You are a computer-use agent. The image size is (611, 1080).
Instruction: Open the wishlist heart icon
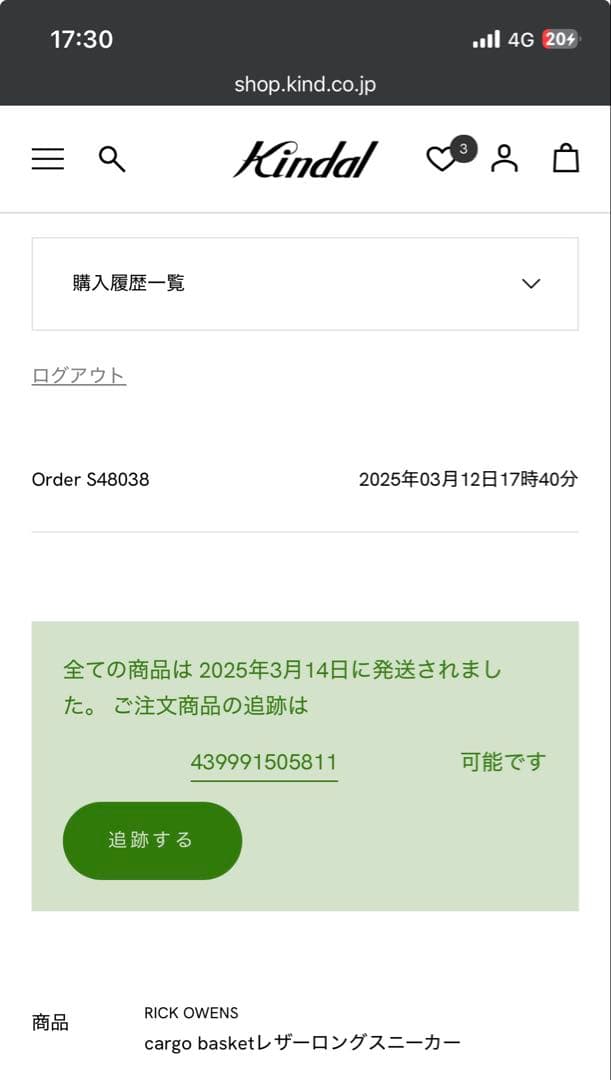441,159
